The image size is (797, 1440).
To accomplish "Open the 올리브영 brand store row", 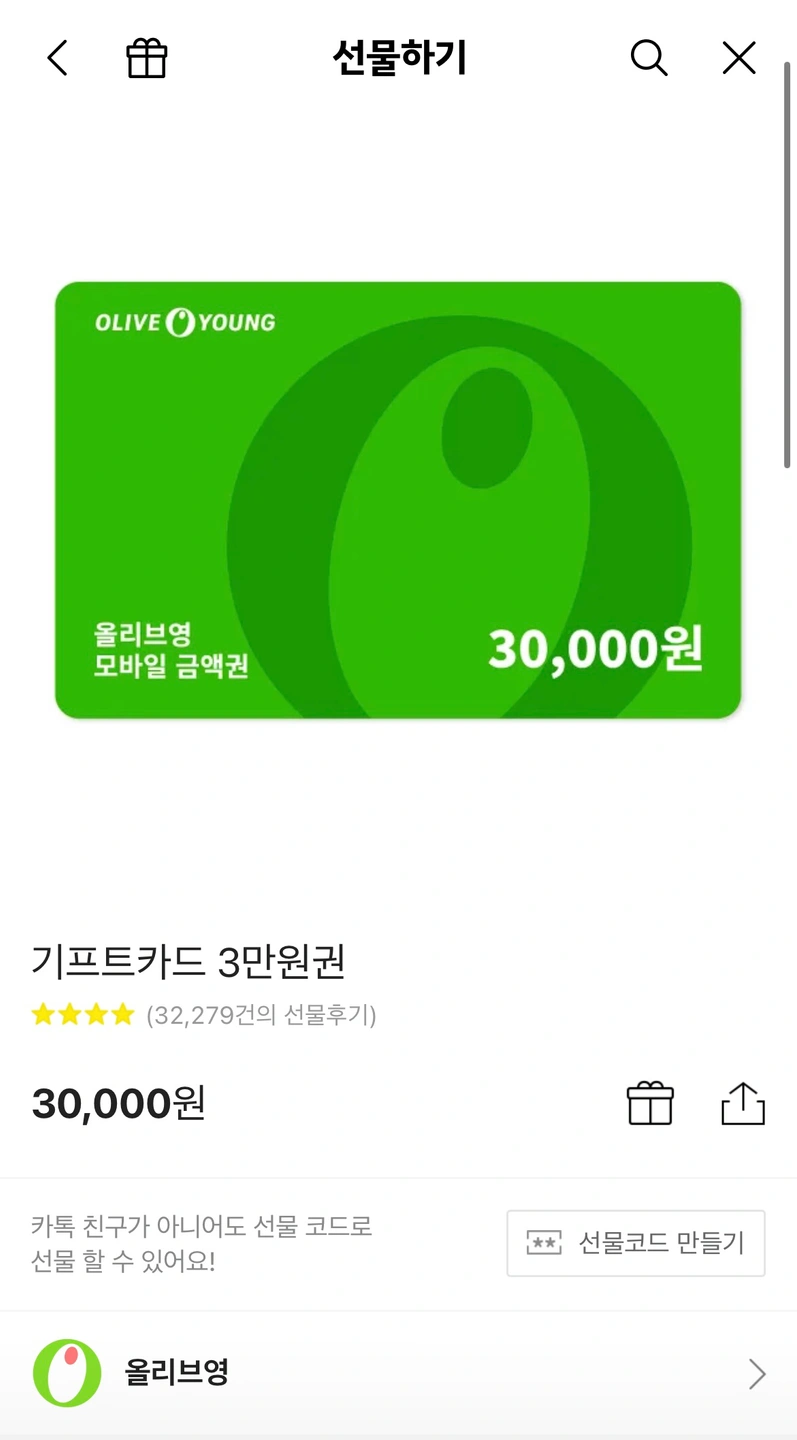I will [398, 1374].
